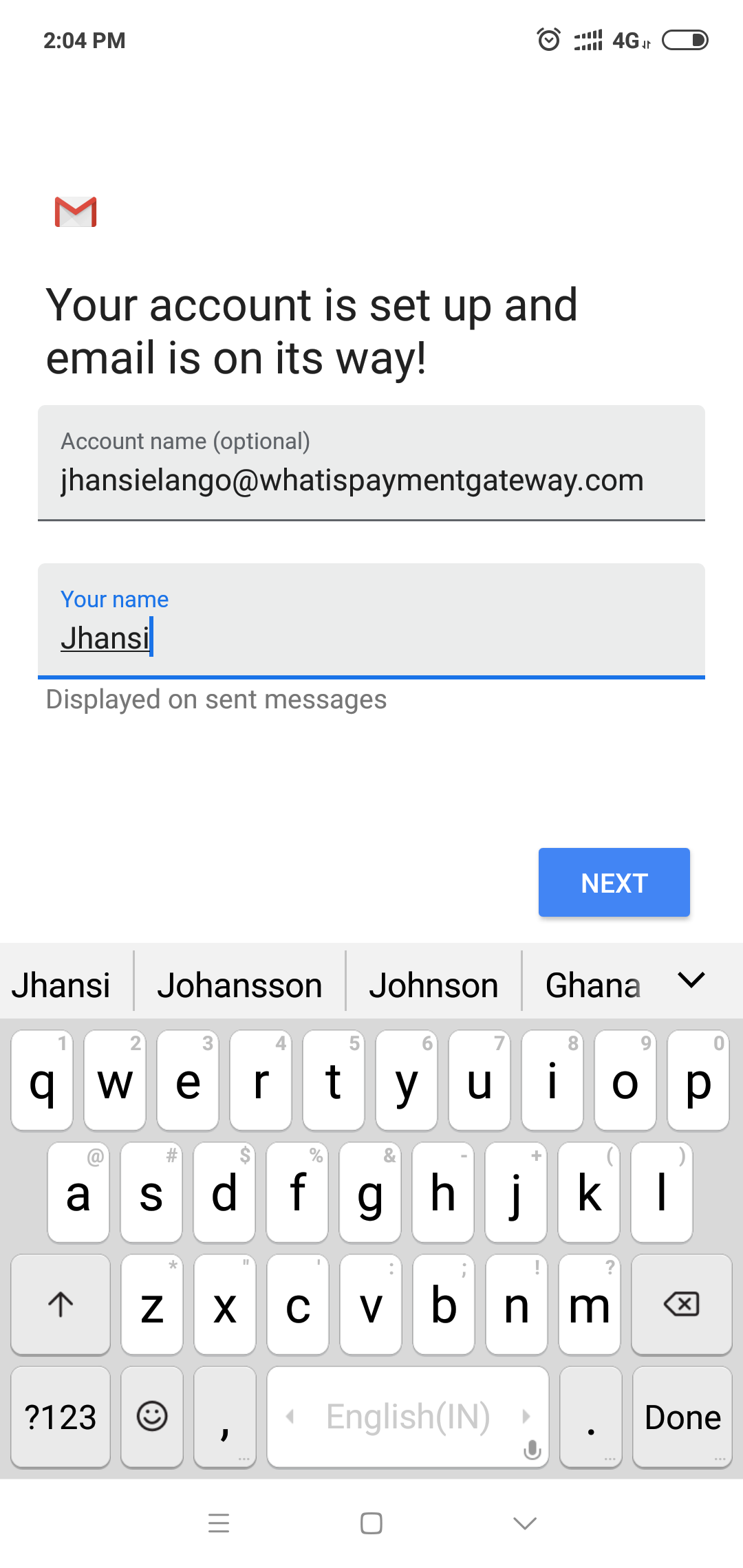Screen dimensions: 743x1568
Task: Switch keyboard to ?123 symbols
Action: 61,1417
